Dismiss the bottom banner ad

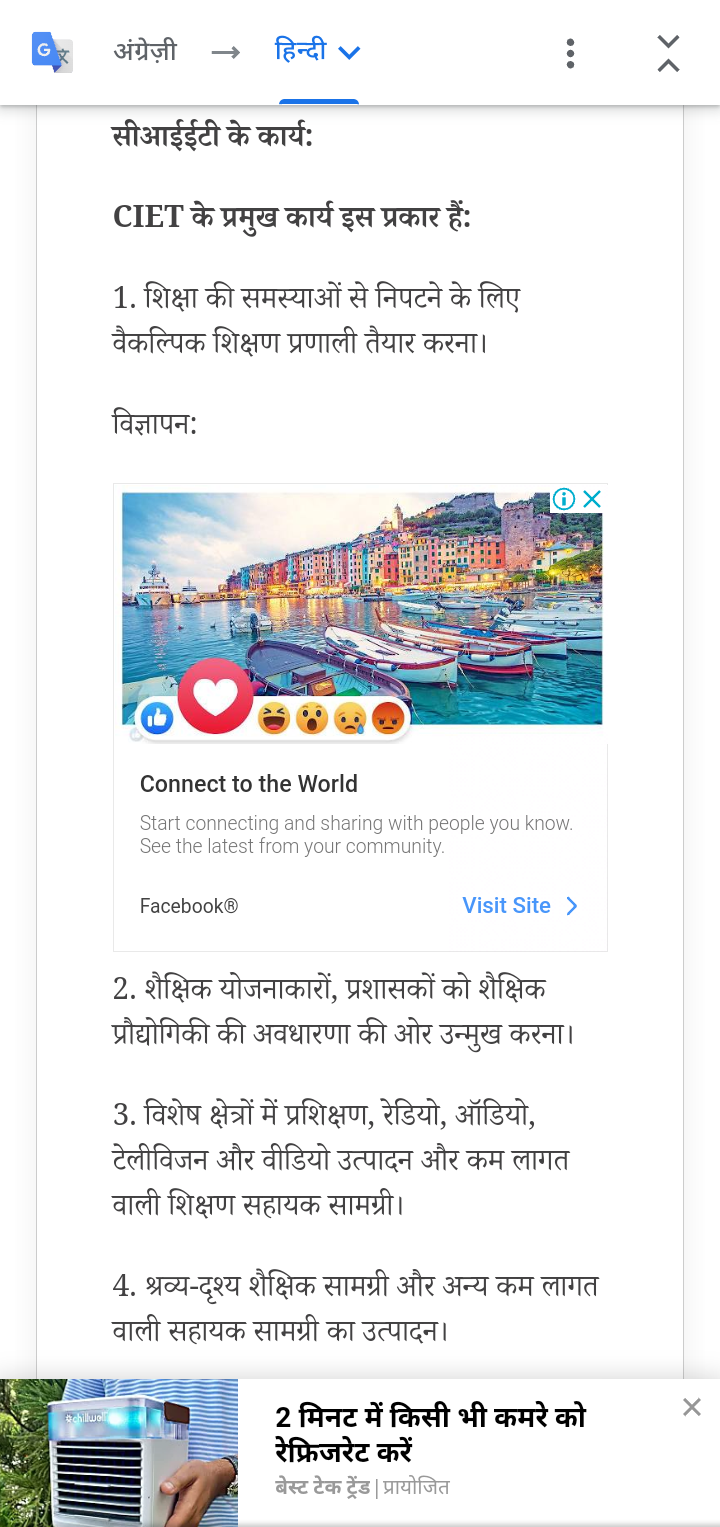(691, 1407)
